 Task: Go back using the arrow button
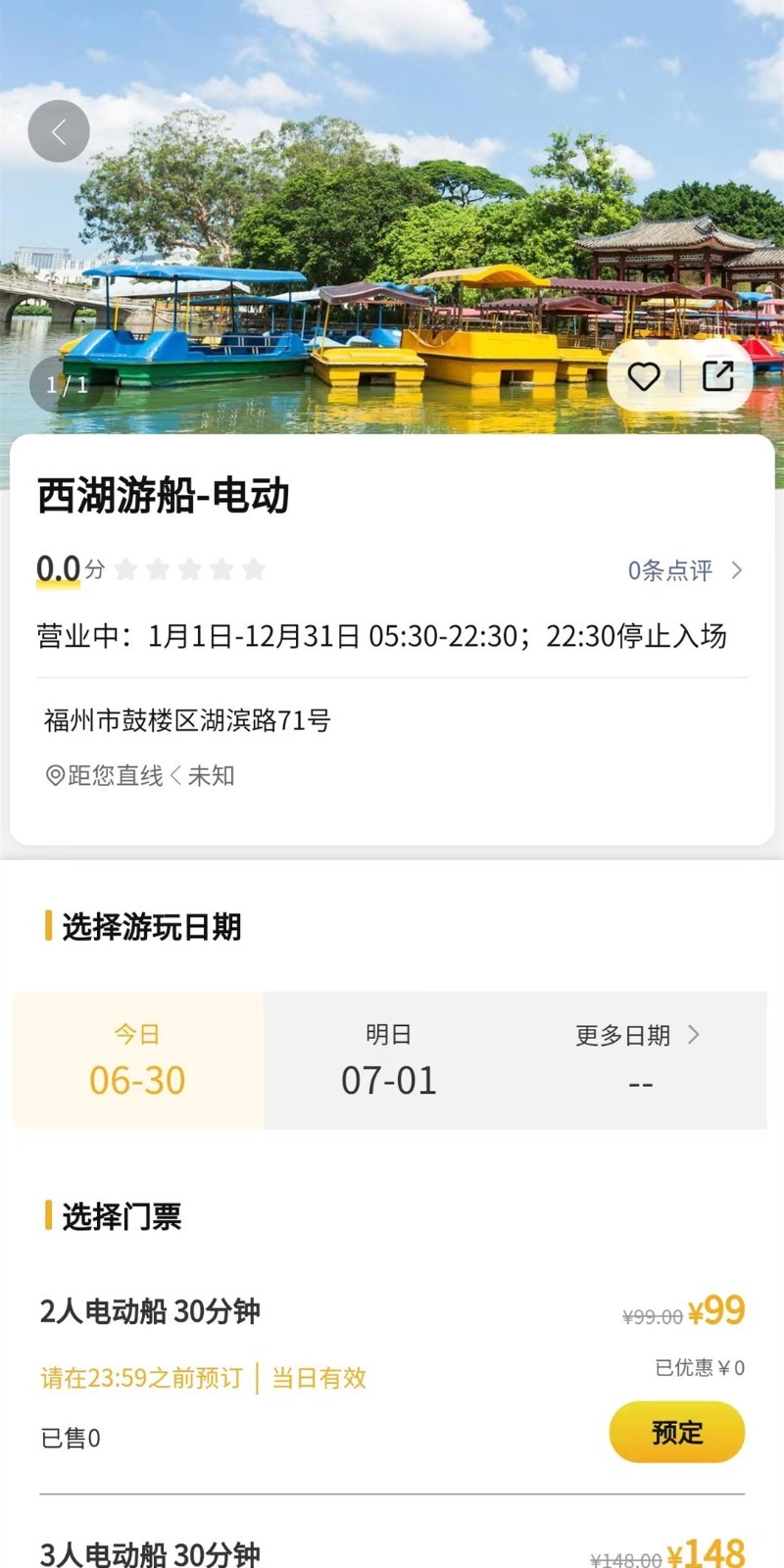pyautogui.click(x=59, y=131)
